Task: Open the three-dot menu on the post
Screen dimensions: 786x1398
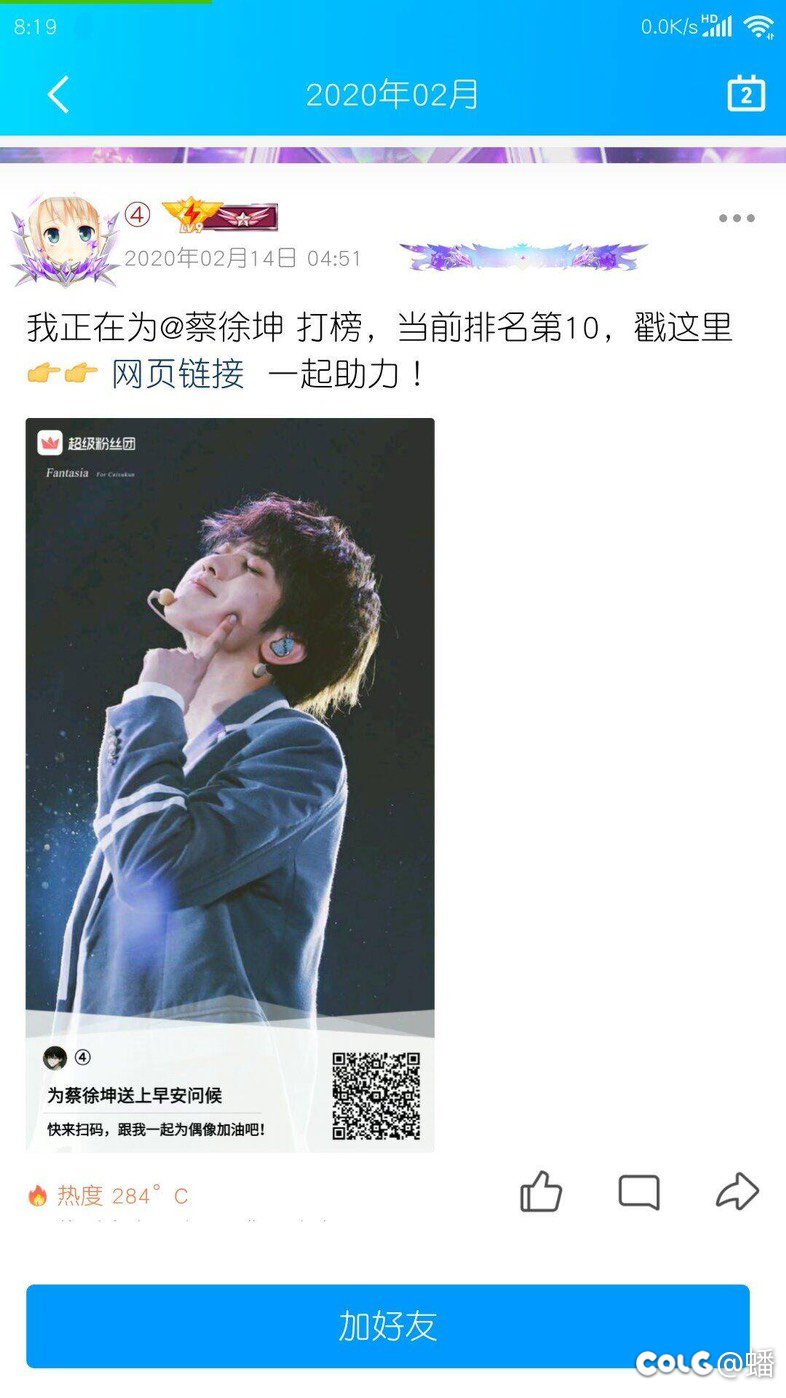Action: click(737, 219)
